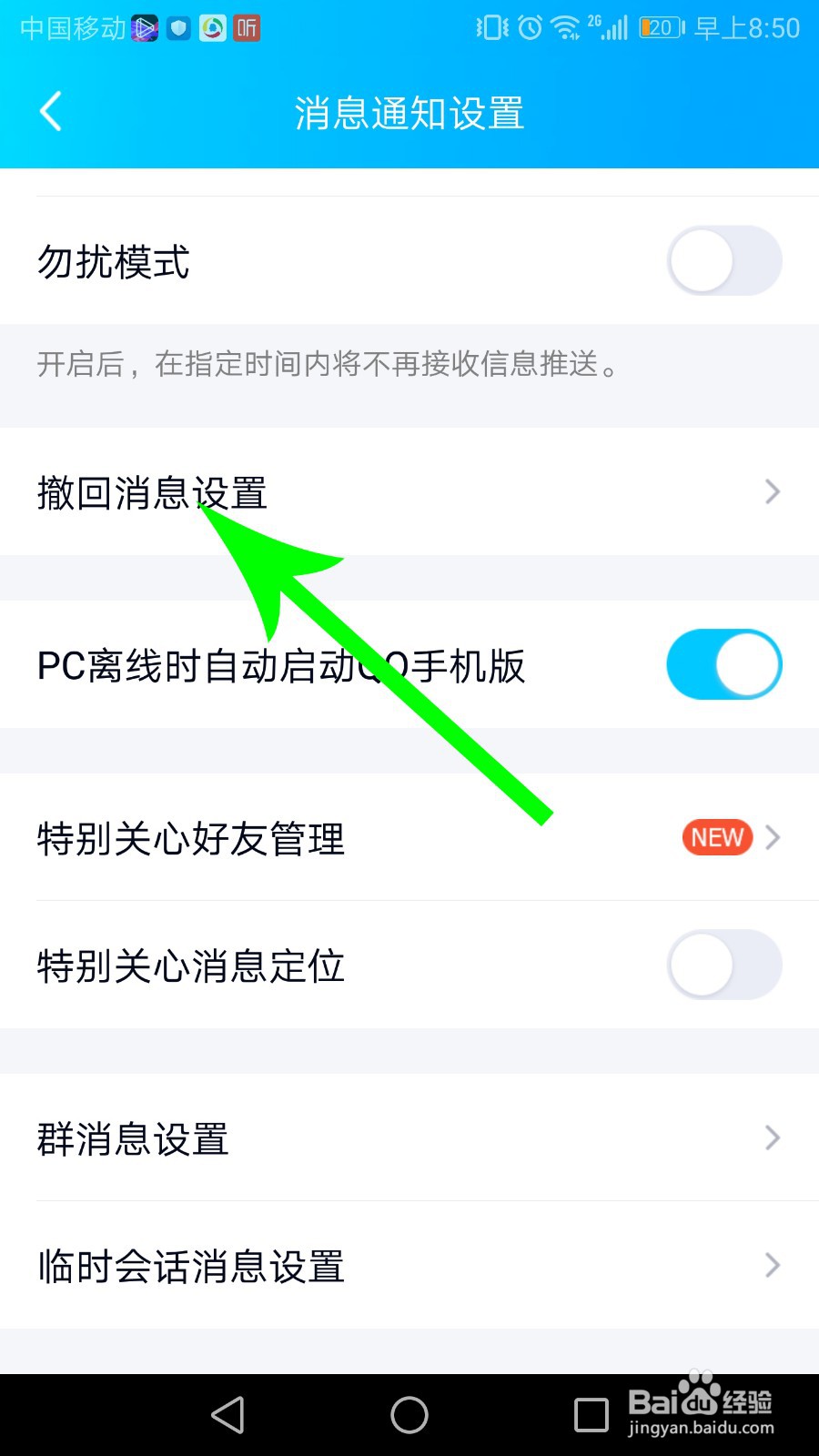This screenshot has width=819, height=1456.
Task: Tap the 消息通知设置 title bar
Action: click(409, 113)
